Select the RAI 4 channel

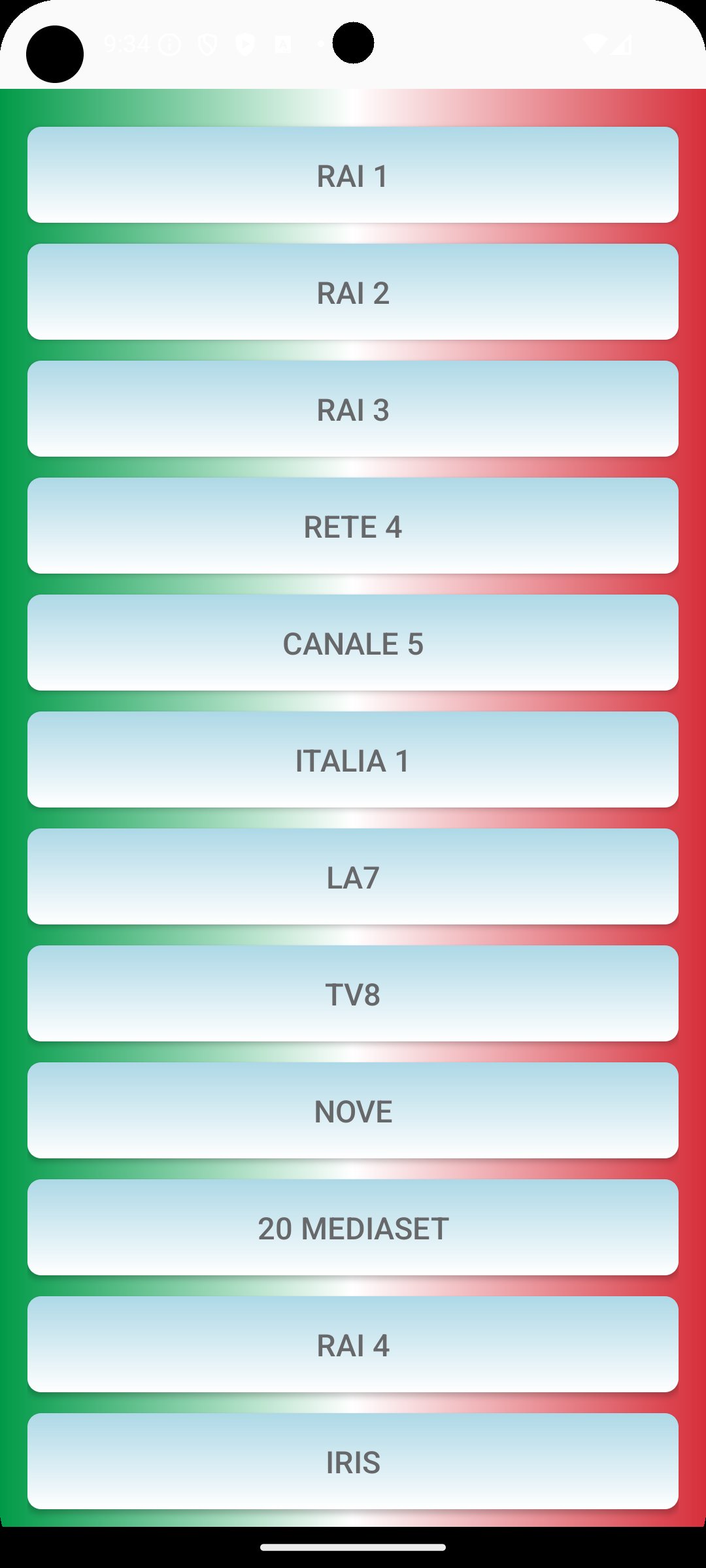tap(353, 1345)
